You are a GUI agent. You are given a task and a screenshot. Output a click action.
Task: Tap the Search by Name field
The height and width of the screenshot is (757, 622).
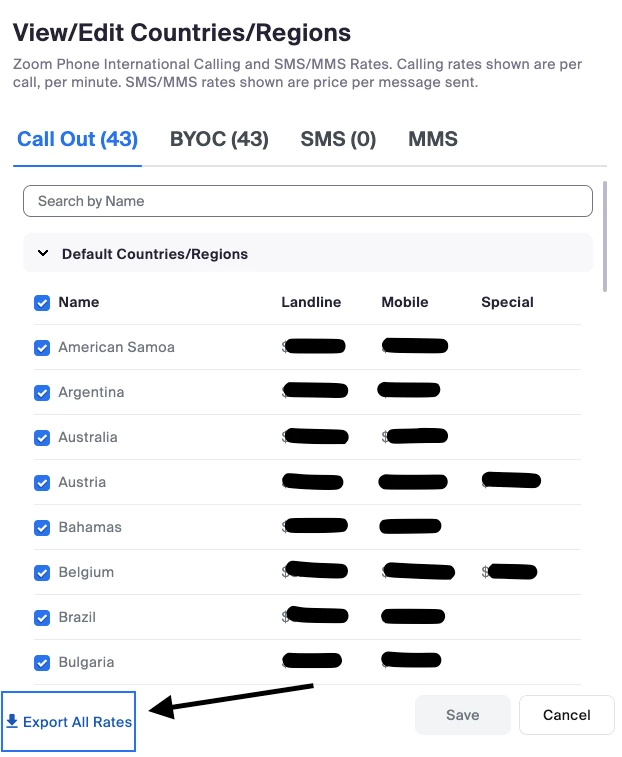[308, 201]
